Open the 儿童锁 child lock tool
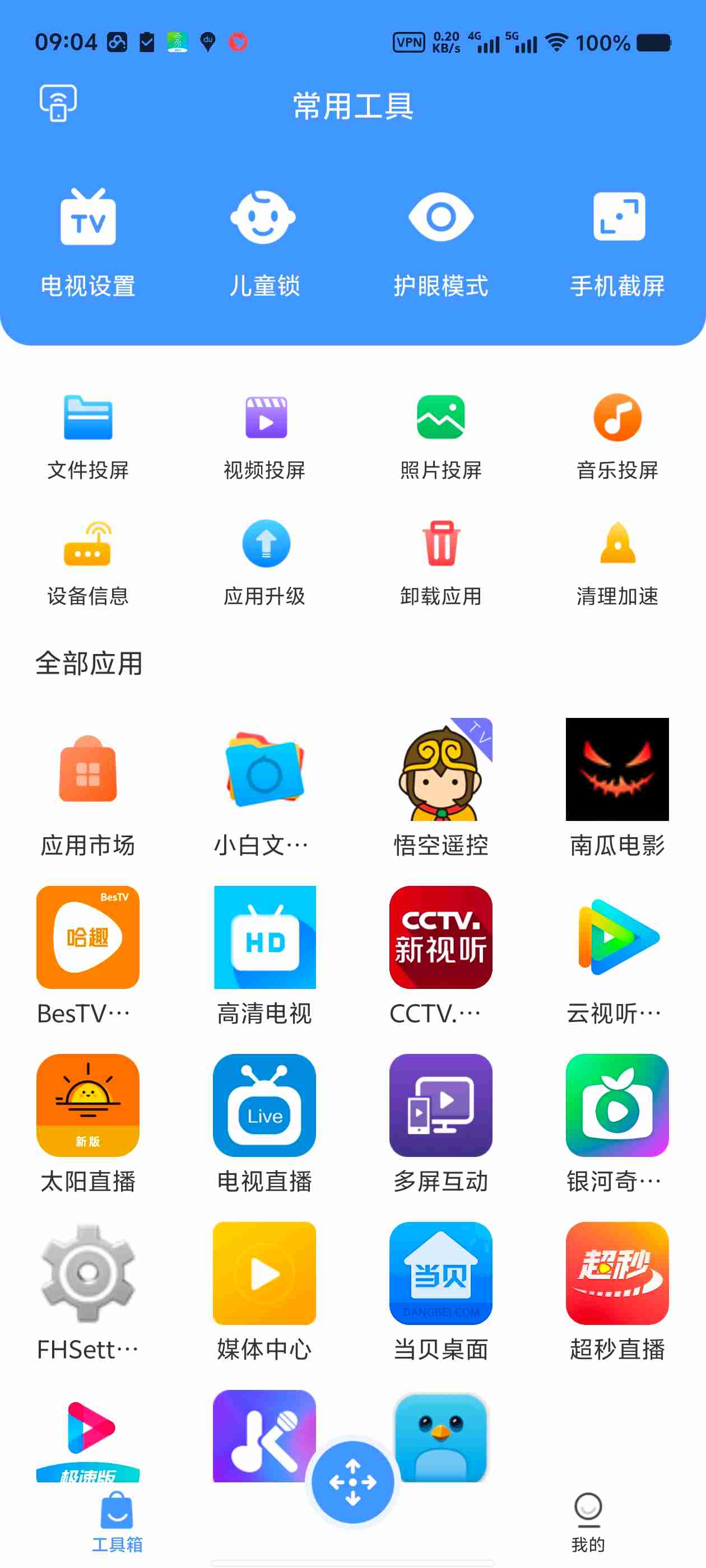The image size is (706, 1568). pyautogui.click(x=264, y=244)
